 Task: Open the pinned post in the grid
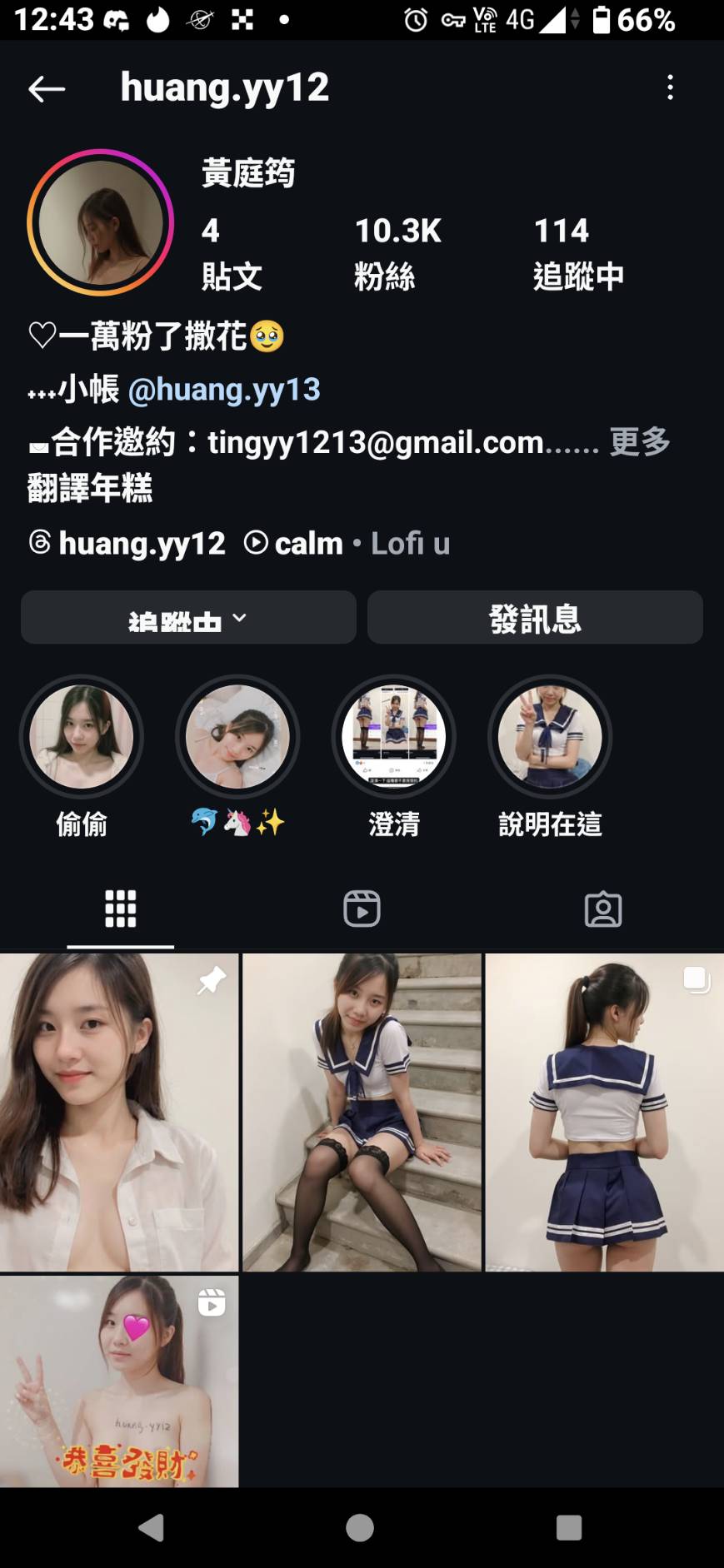pos(119,1112)
